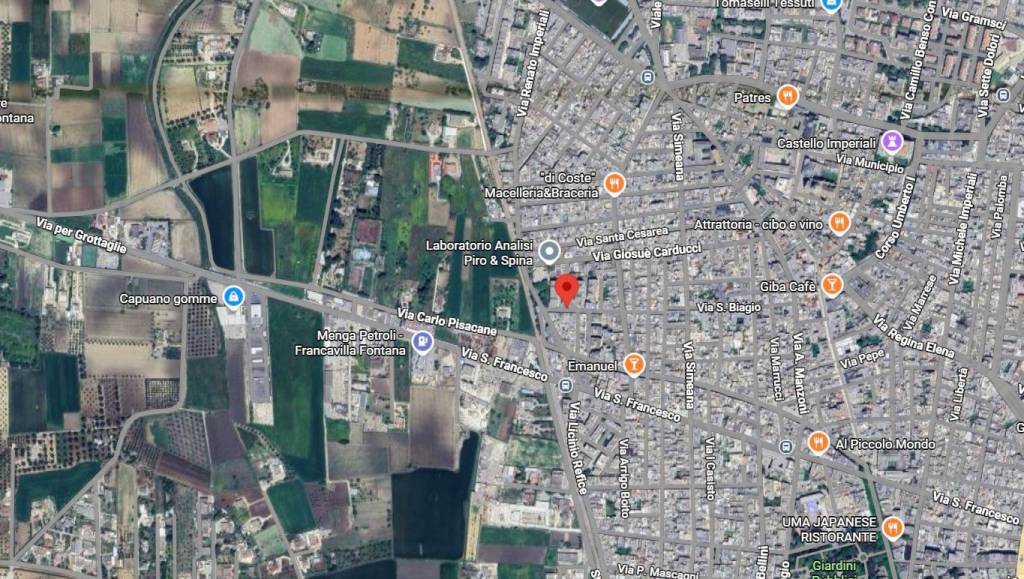Open the Patres restaurant marker
The width and height of the screenshot is (1024, 579).
(x=788, y=97)
